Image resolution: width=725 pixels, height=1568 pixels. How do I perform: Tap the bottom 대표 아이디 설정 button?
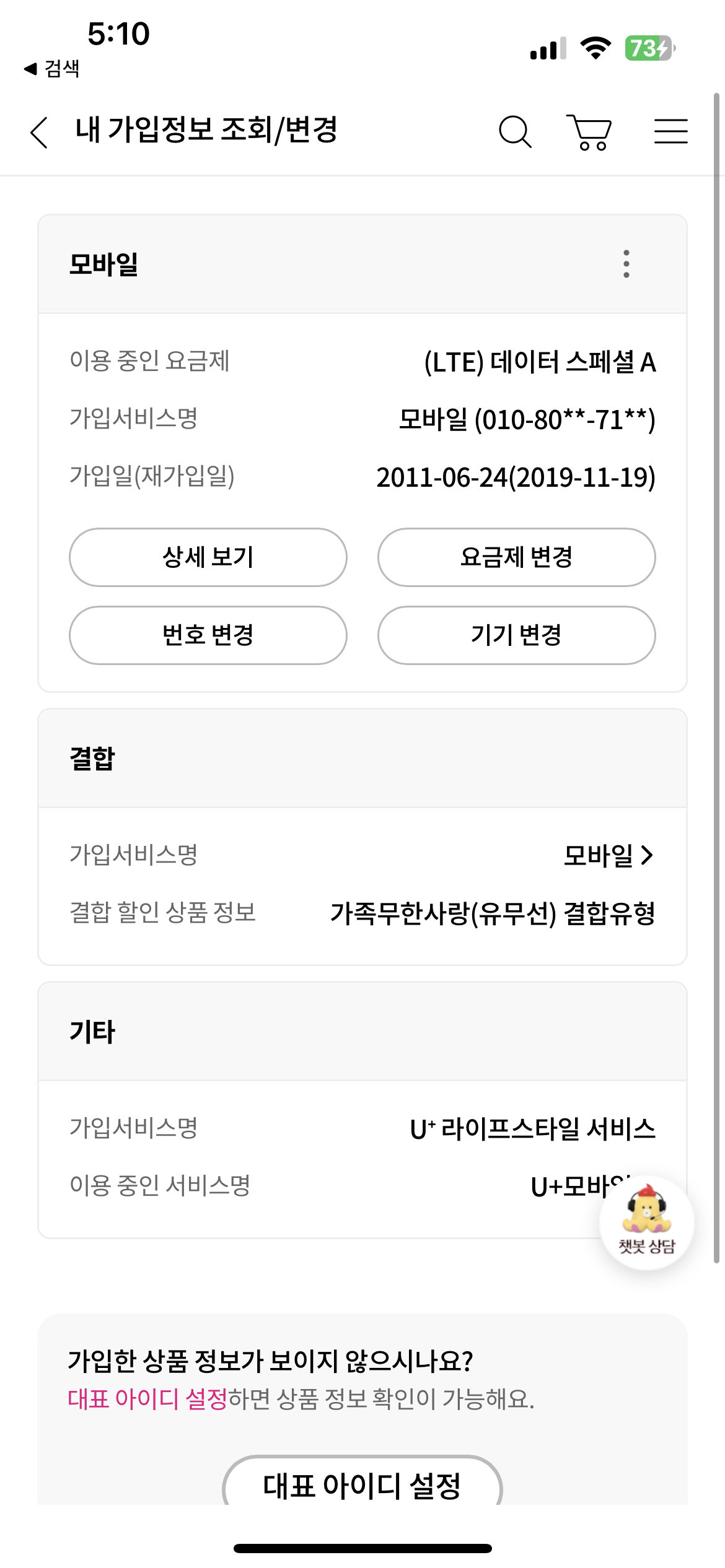pos(362,1484)
